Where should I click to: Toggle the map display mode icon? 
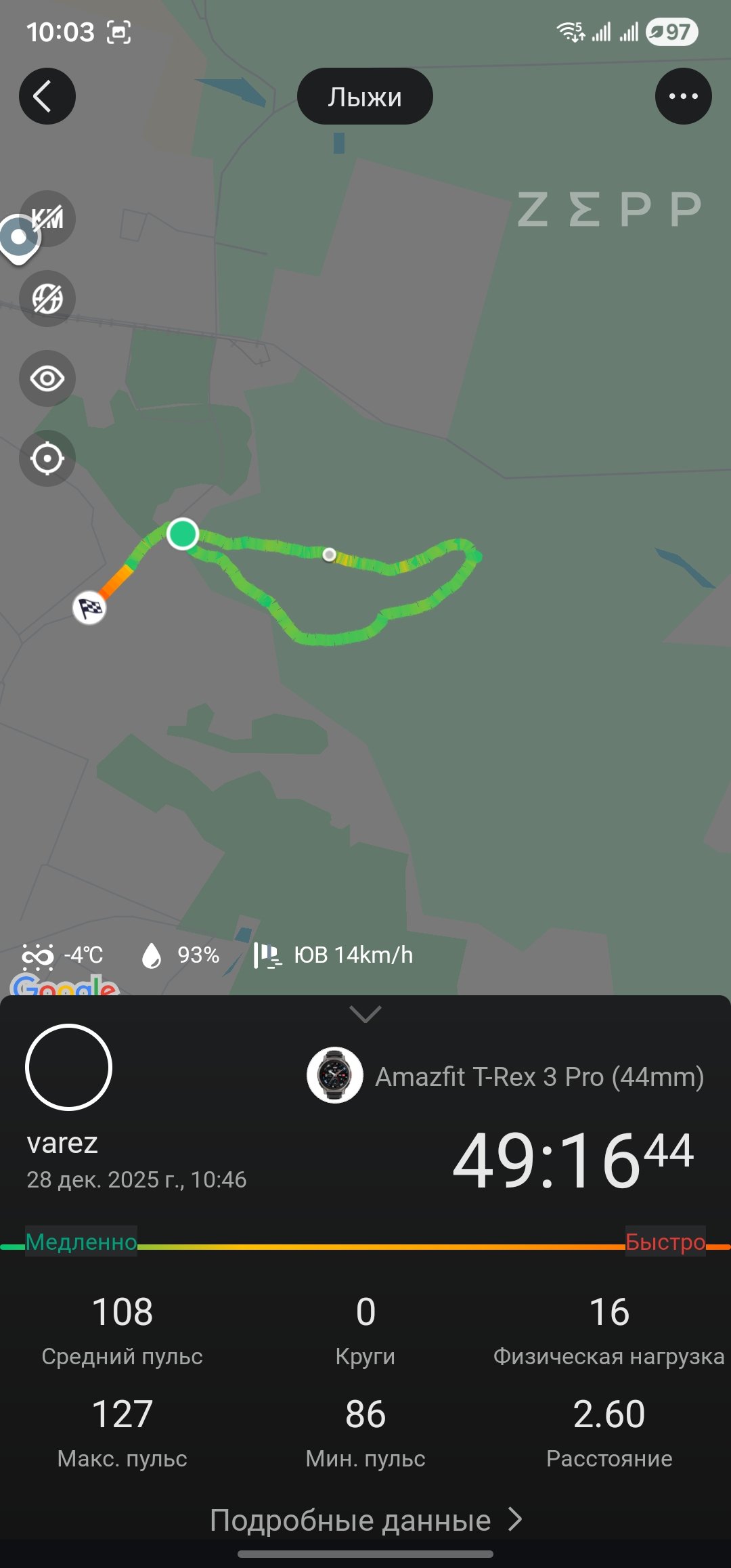pyautogui.click(x=47, y=299)
